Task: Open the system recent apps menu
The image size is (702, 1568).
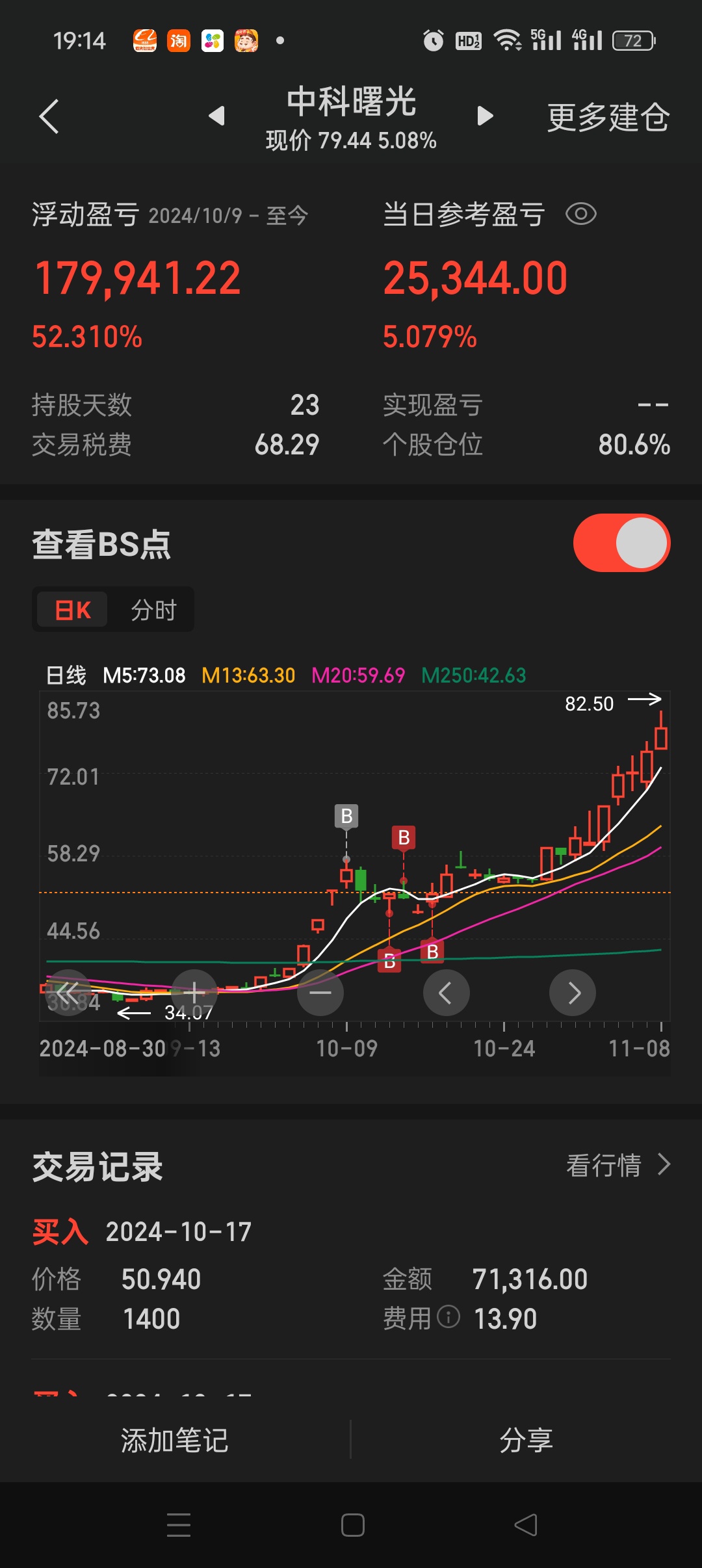Action: point(179,1525)
